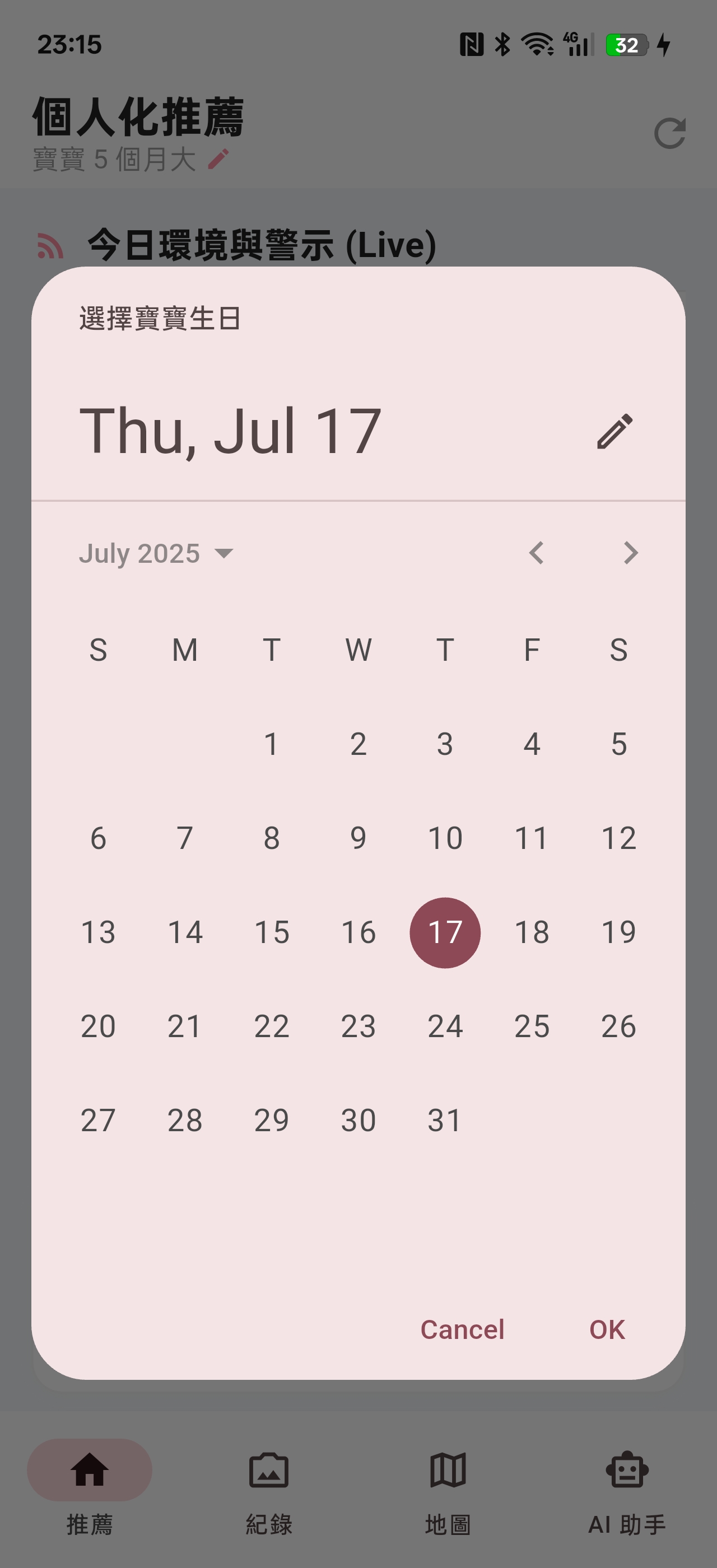Pick the 5th of July
This screenshot has width=717, height=1568.
(618, 744)
